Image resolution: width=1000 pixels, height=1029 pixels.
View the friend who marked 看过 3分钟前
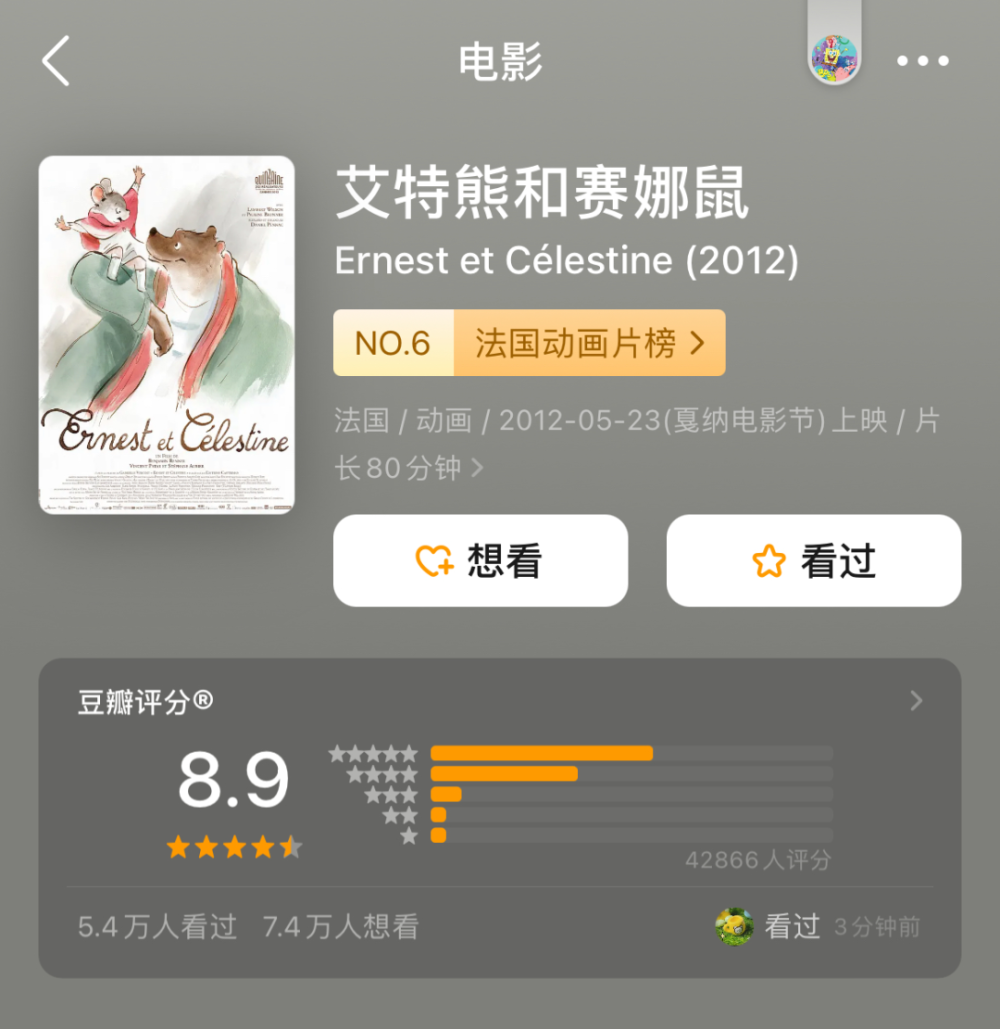click(735, 927)
